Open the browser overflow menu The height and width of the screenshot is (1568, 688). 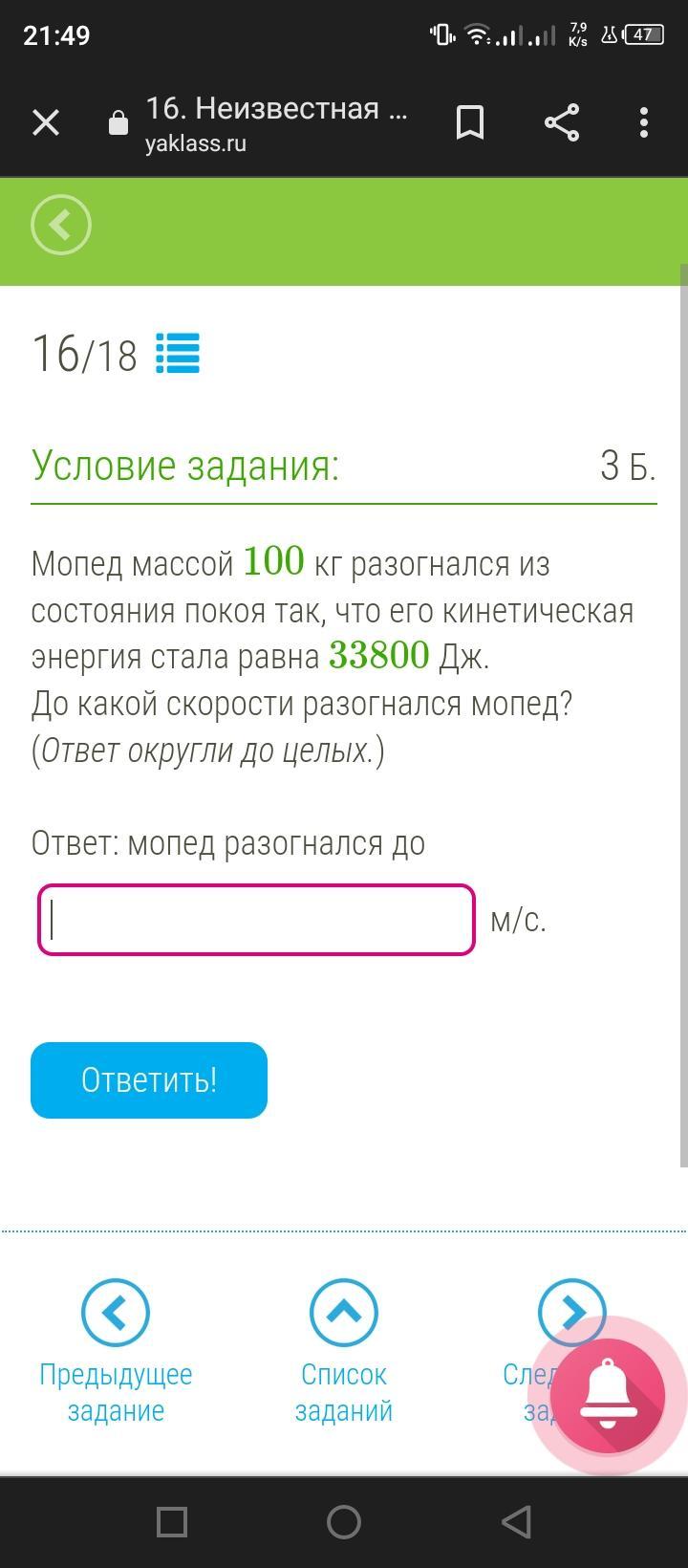[644, 123]
